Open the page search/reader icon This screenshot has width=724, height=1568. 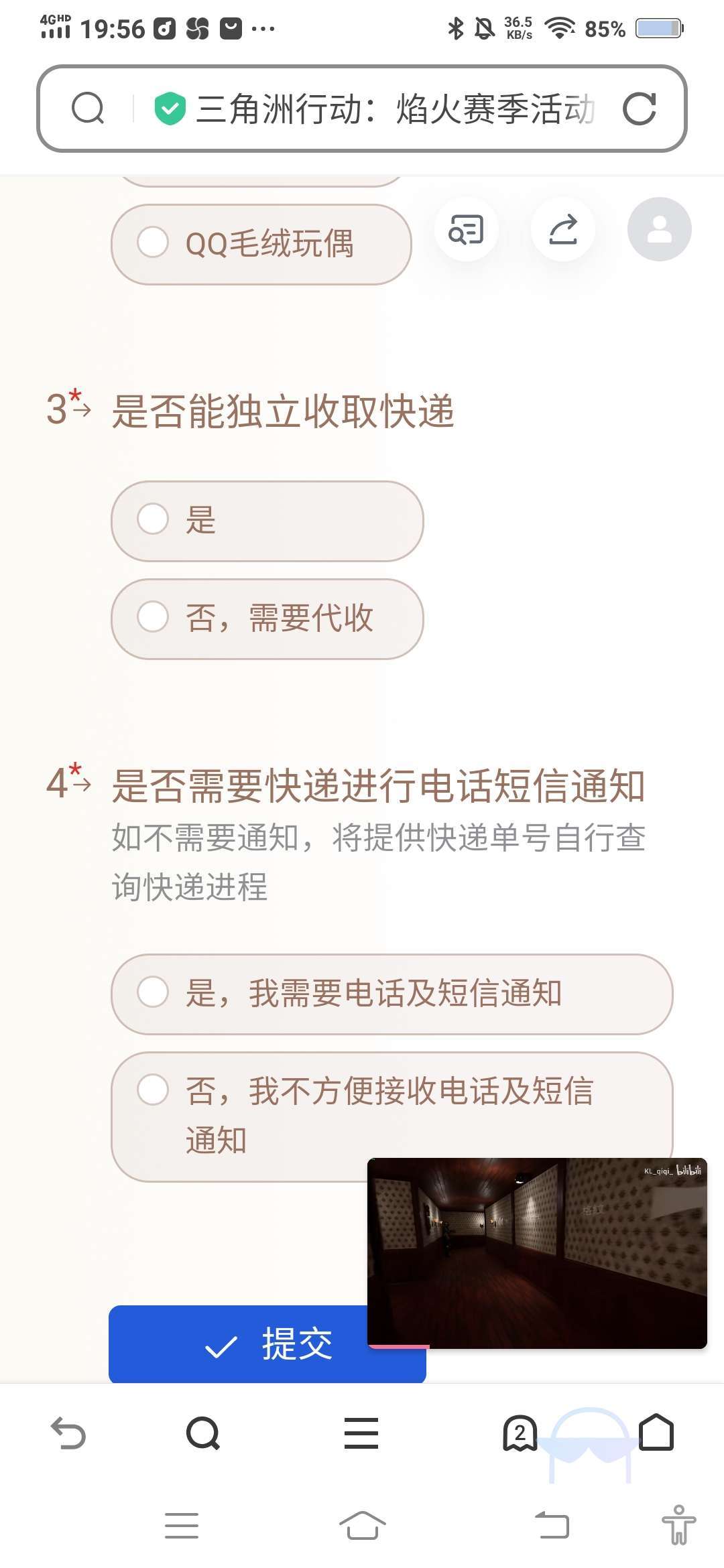[x=466, y=229]
